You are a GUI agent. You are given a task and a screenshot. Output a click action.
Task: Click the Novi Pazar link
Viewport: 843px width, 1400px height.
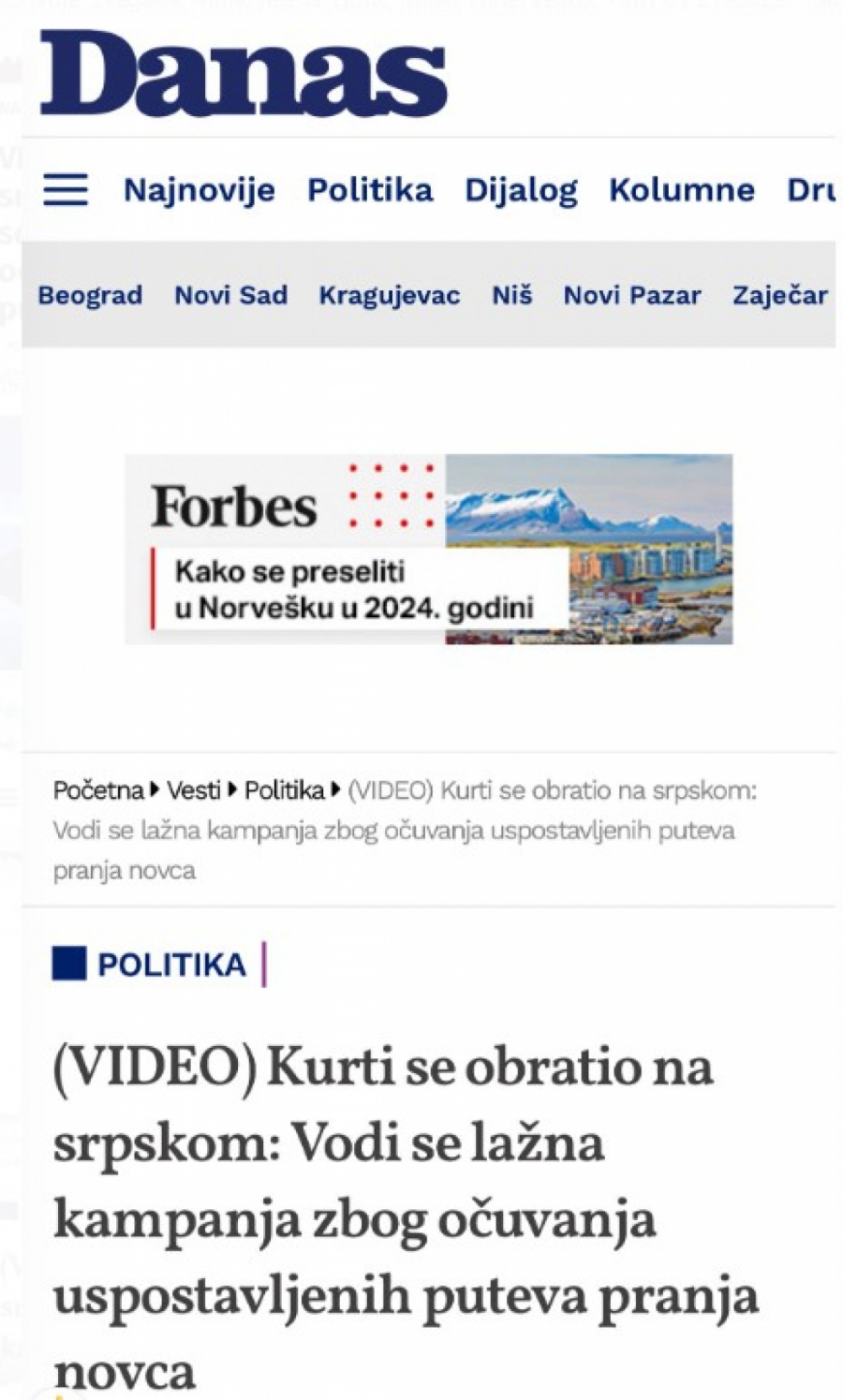(x=631, y=294)
